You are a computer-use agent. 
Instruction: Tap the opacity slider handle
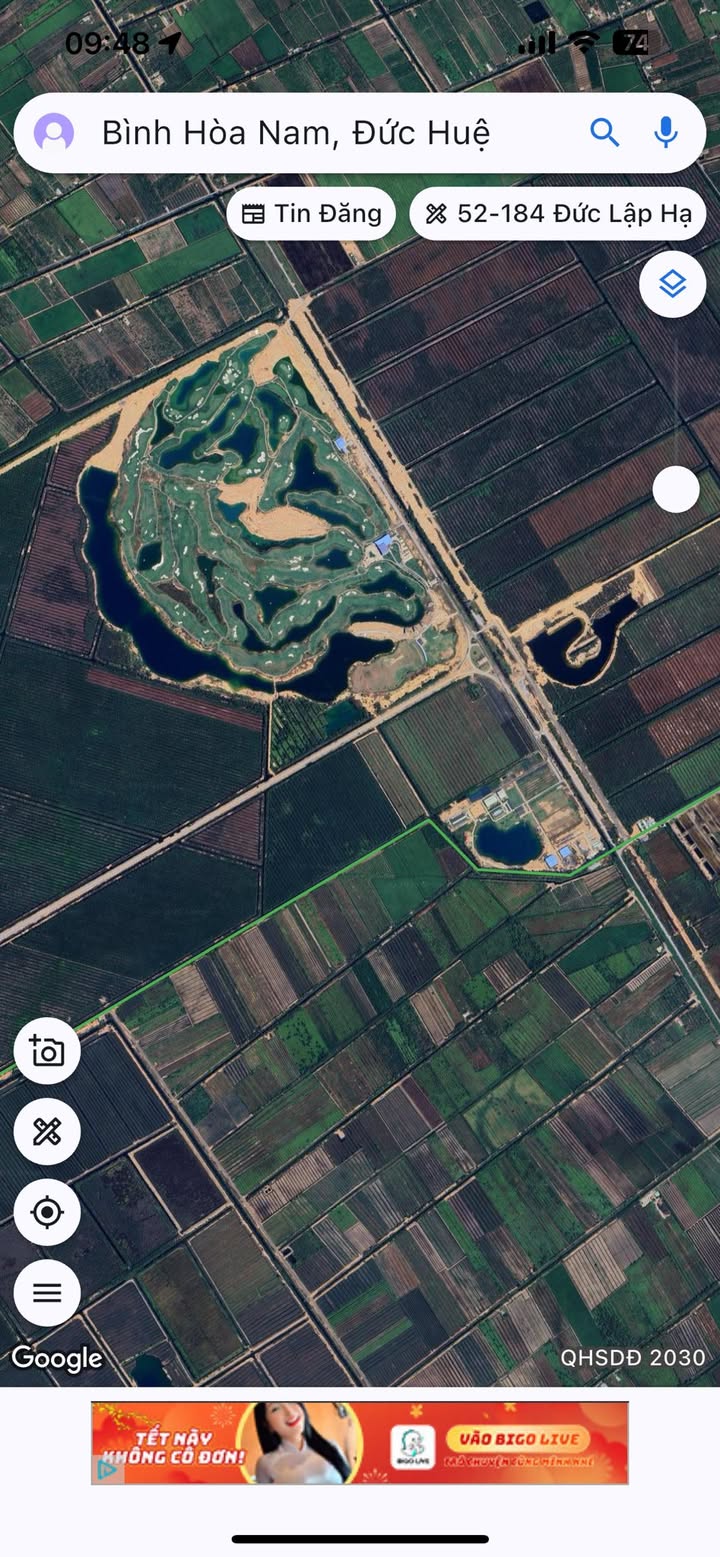[x=676, y=490]
